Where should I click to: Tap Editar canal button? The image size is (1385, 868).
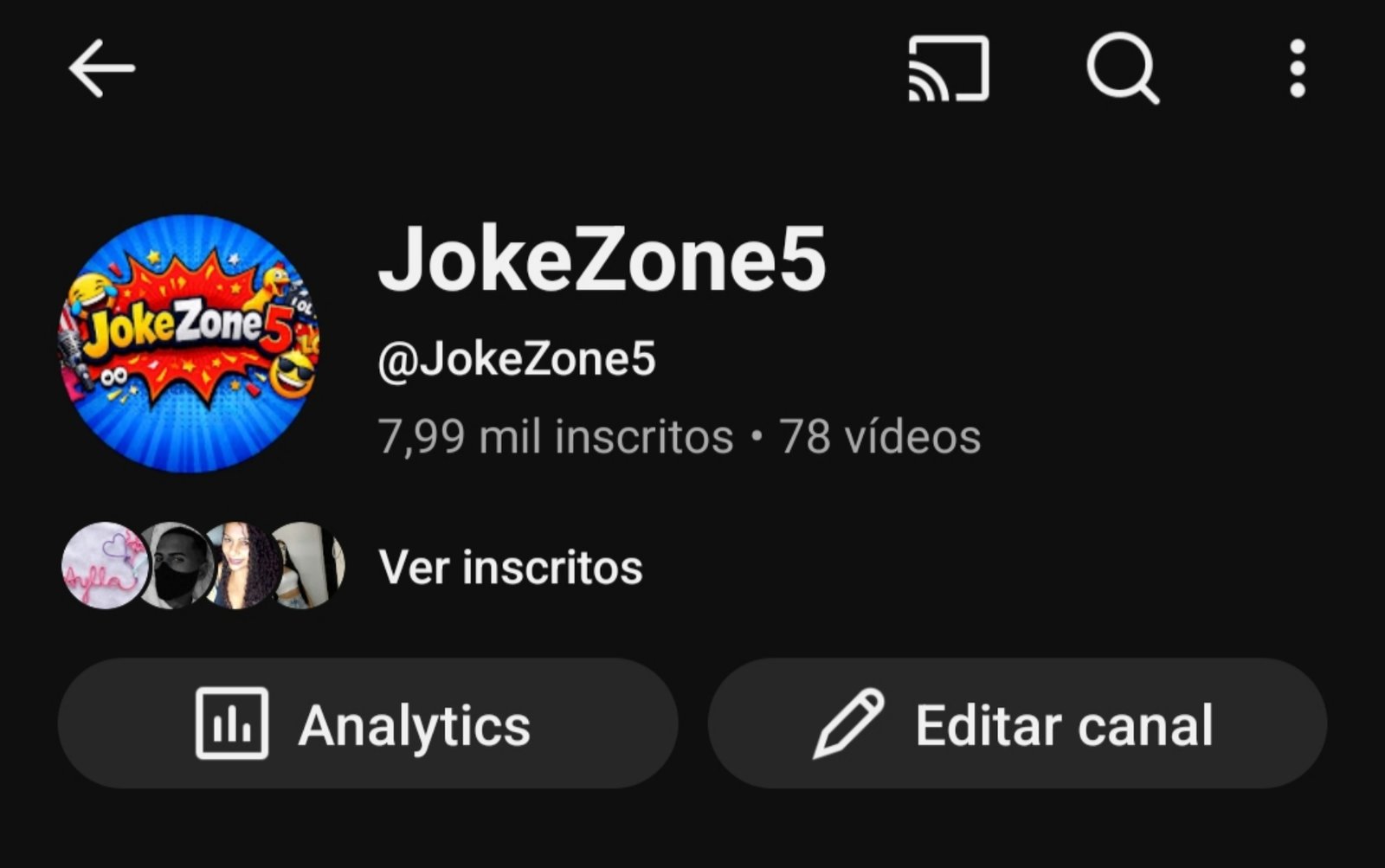pos(1017,723)
